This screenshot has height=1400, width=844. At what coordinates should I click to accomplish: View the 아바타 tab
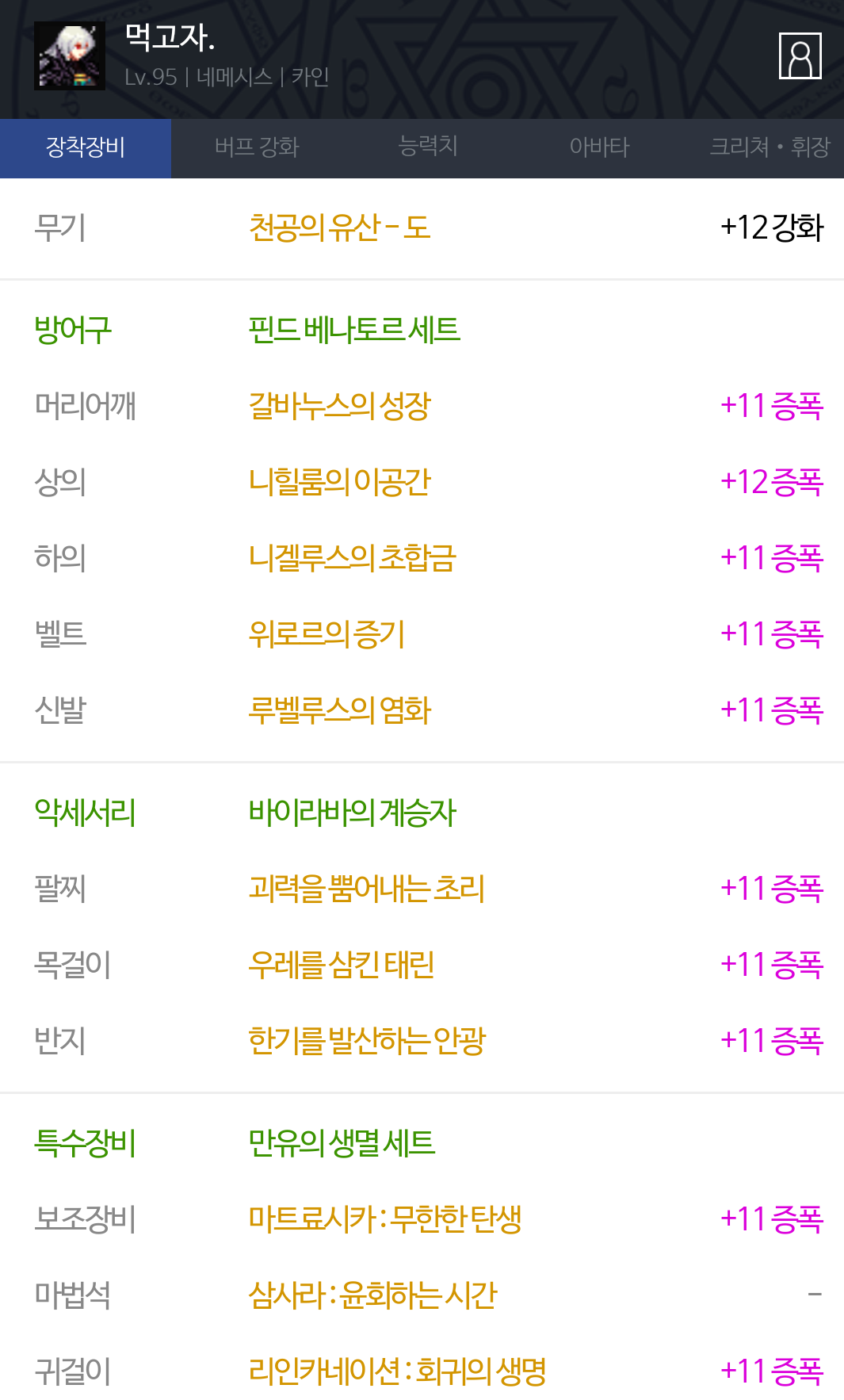599,148
